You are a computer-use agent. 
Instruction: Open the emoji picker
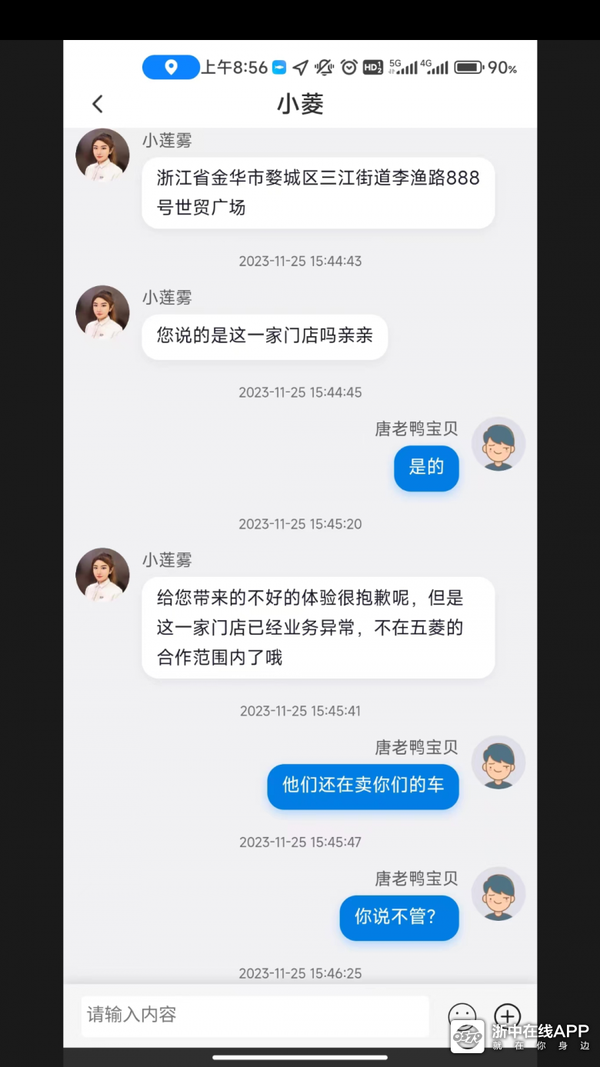tap(461, 1016)
